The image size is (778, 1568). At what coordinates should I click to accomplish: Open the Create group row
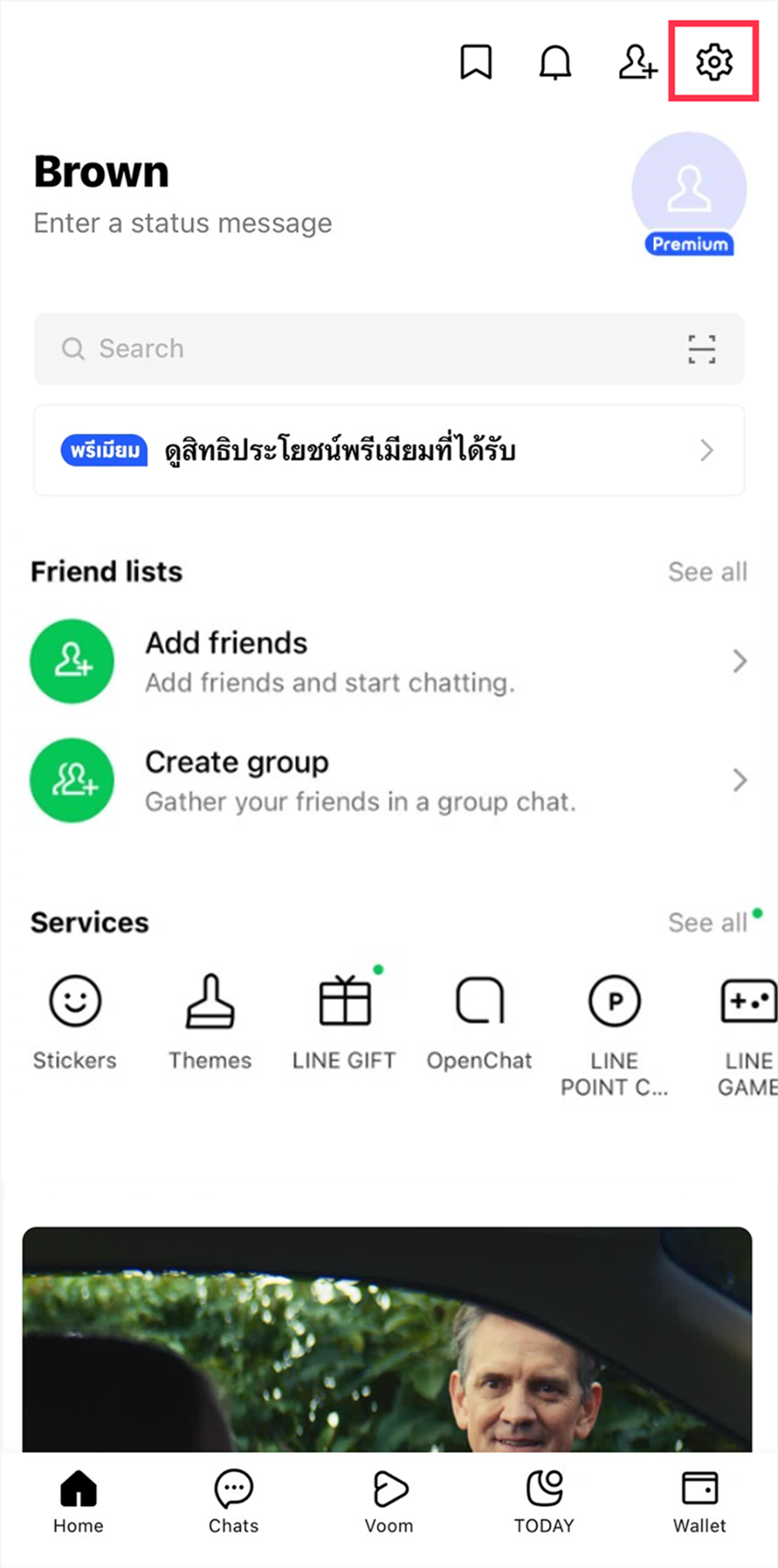389,781
